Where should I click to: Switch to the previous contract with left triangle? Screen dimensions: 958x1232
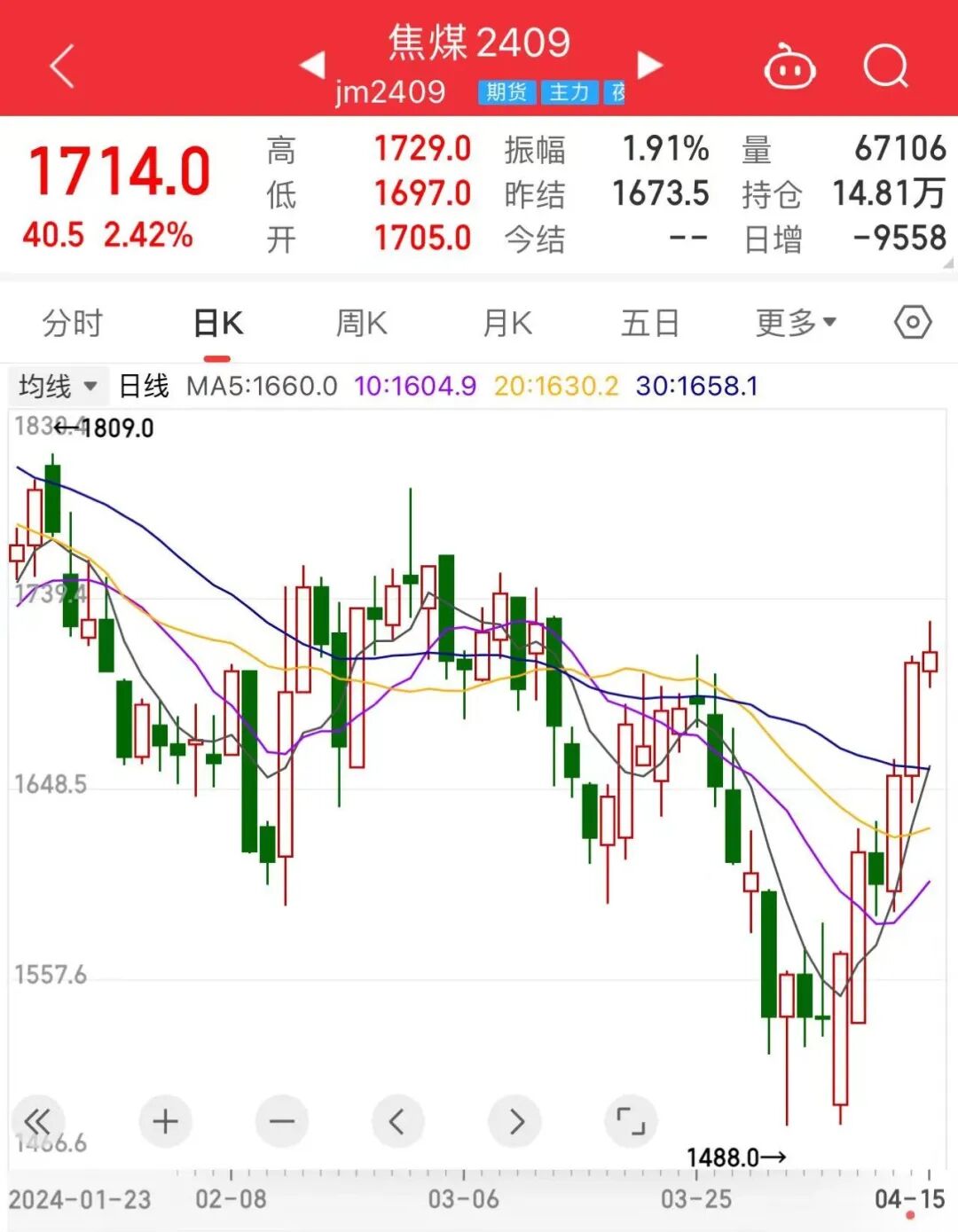coord(312,64)
